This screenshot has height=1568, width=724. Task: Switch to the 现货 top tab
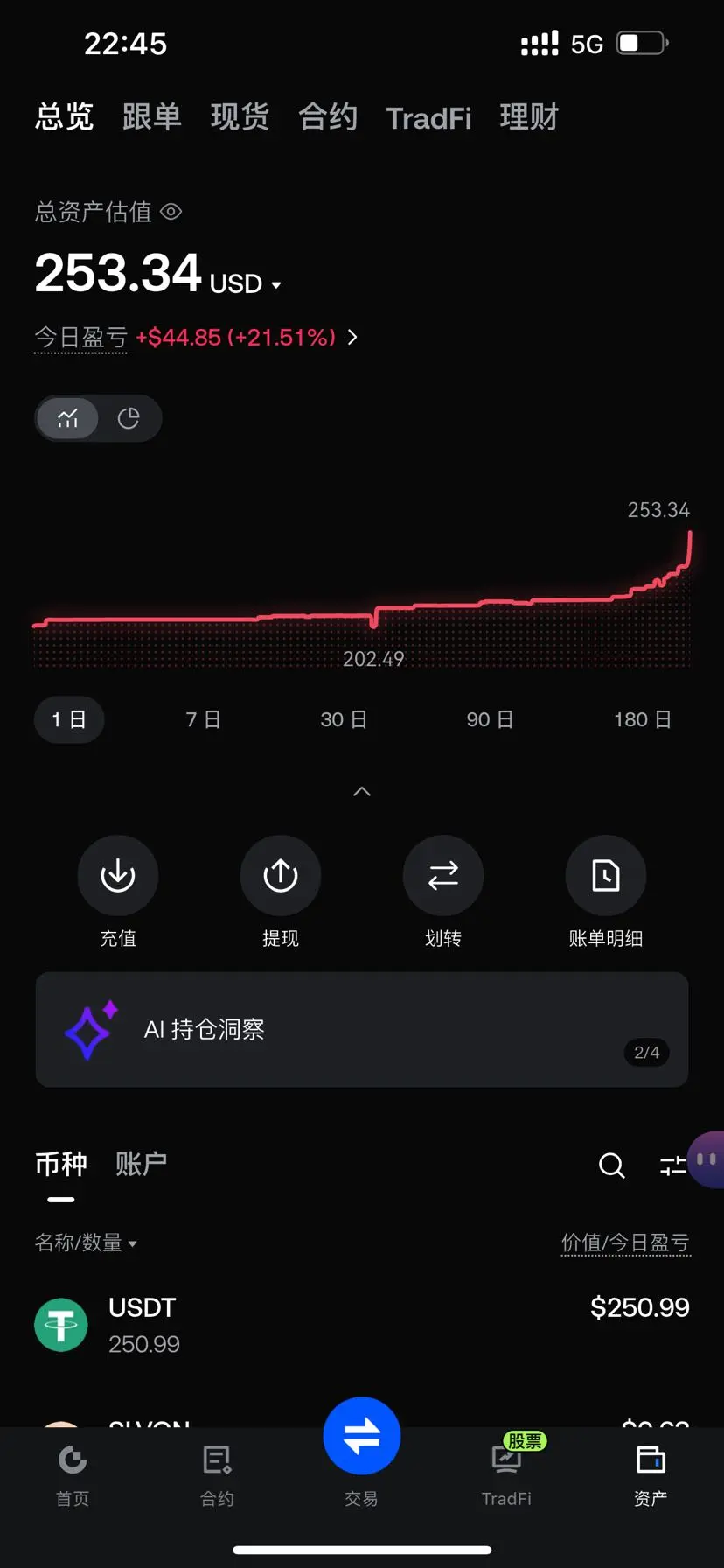240,117
